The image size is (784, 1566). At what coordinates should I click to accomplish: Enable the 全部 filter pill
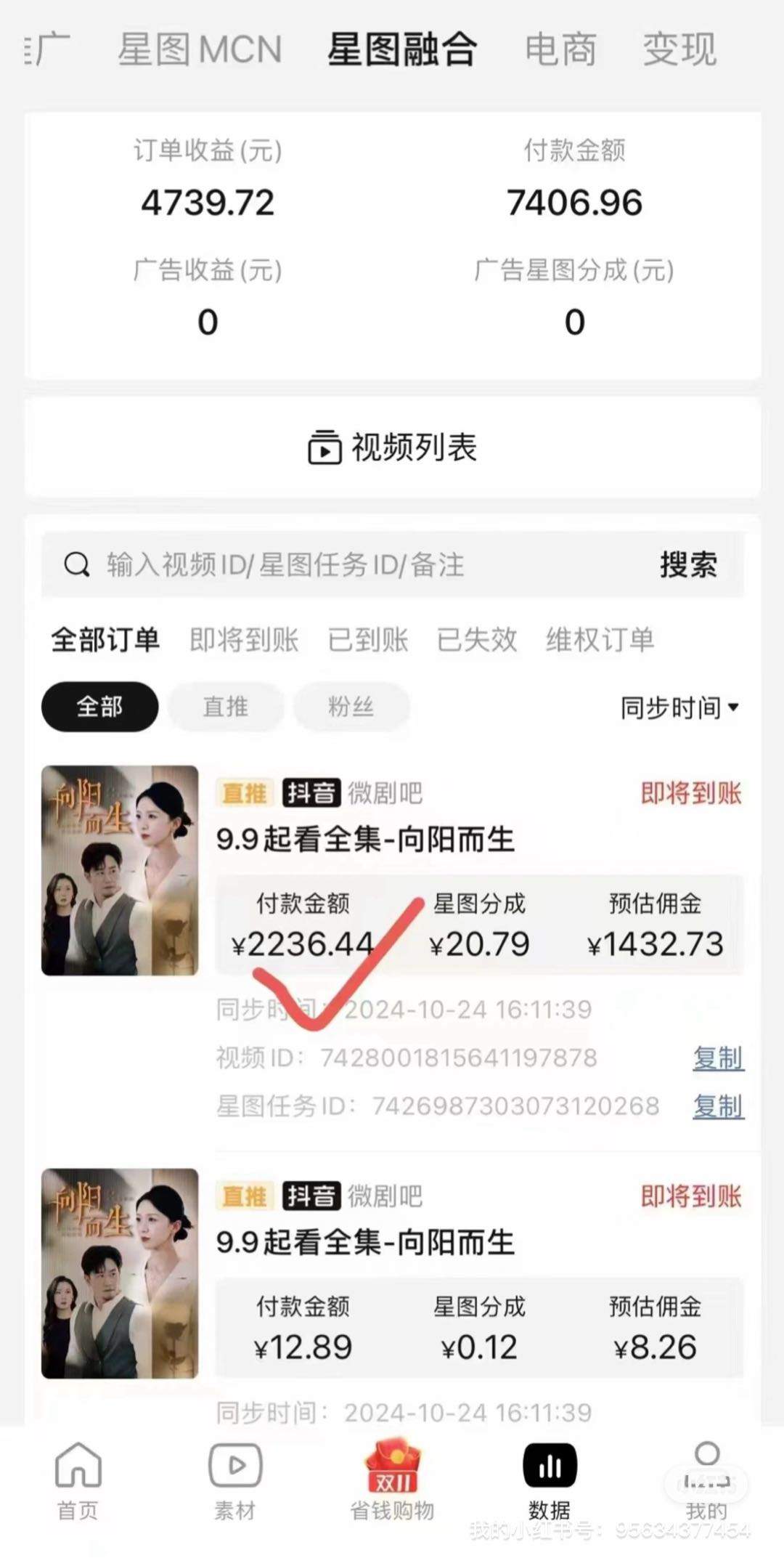click(99, 706)
